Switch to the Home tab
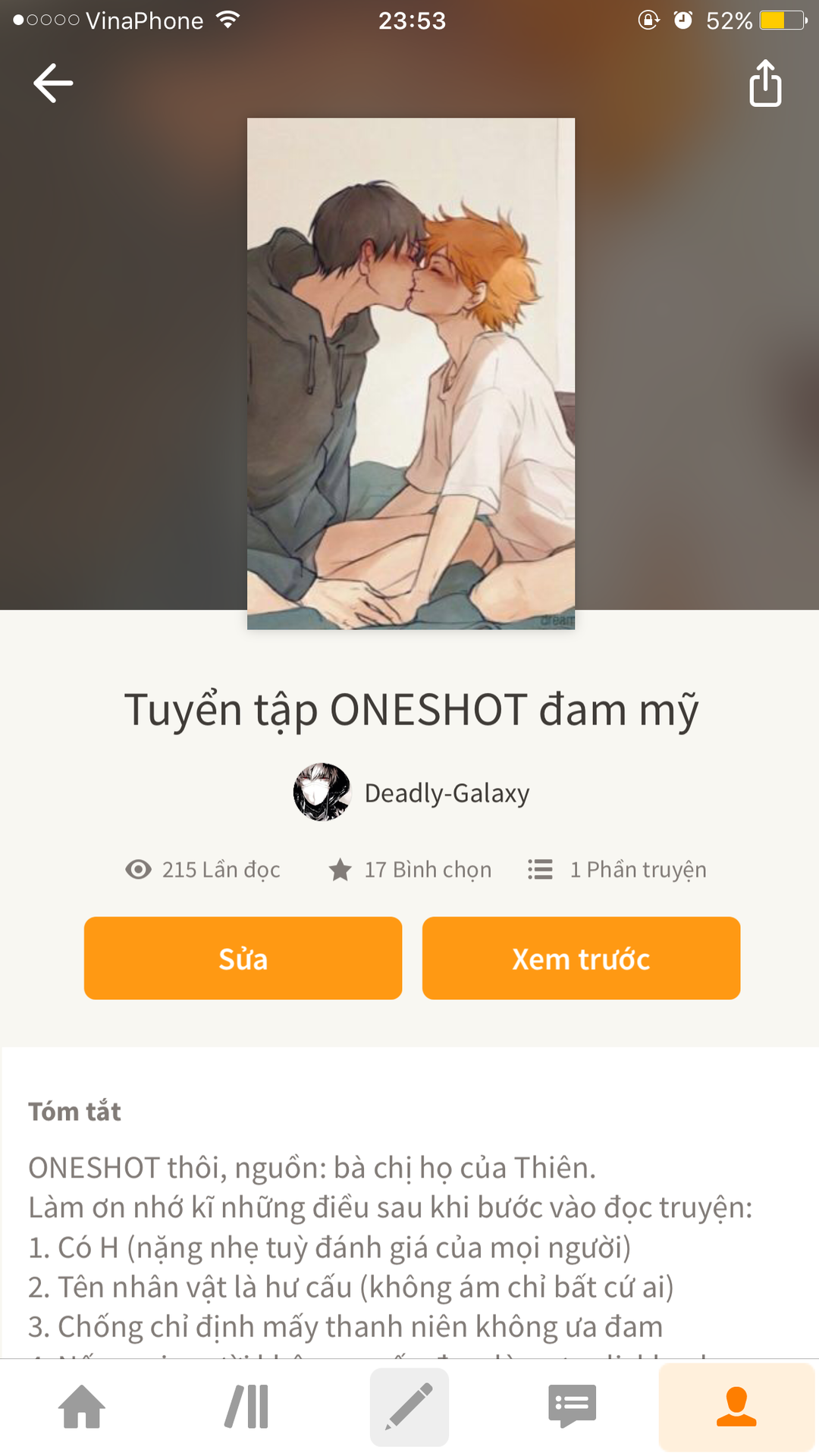The height and width of the screenshot is (1456, 819). pos(82,1407)
